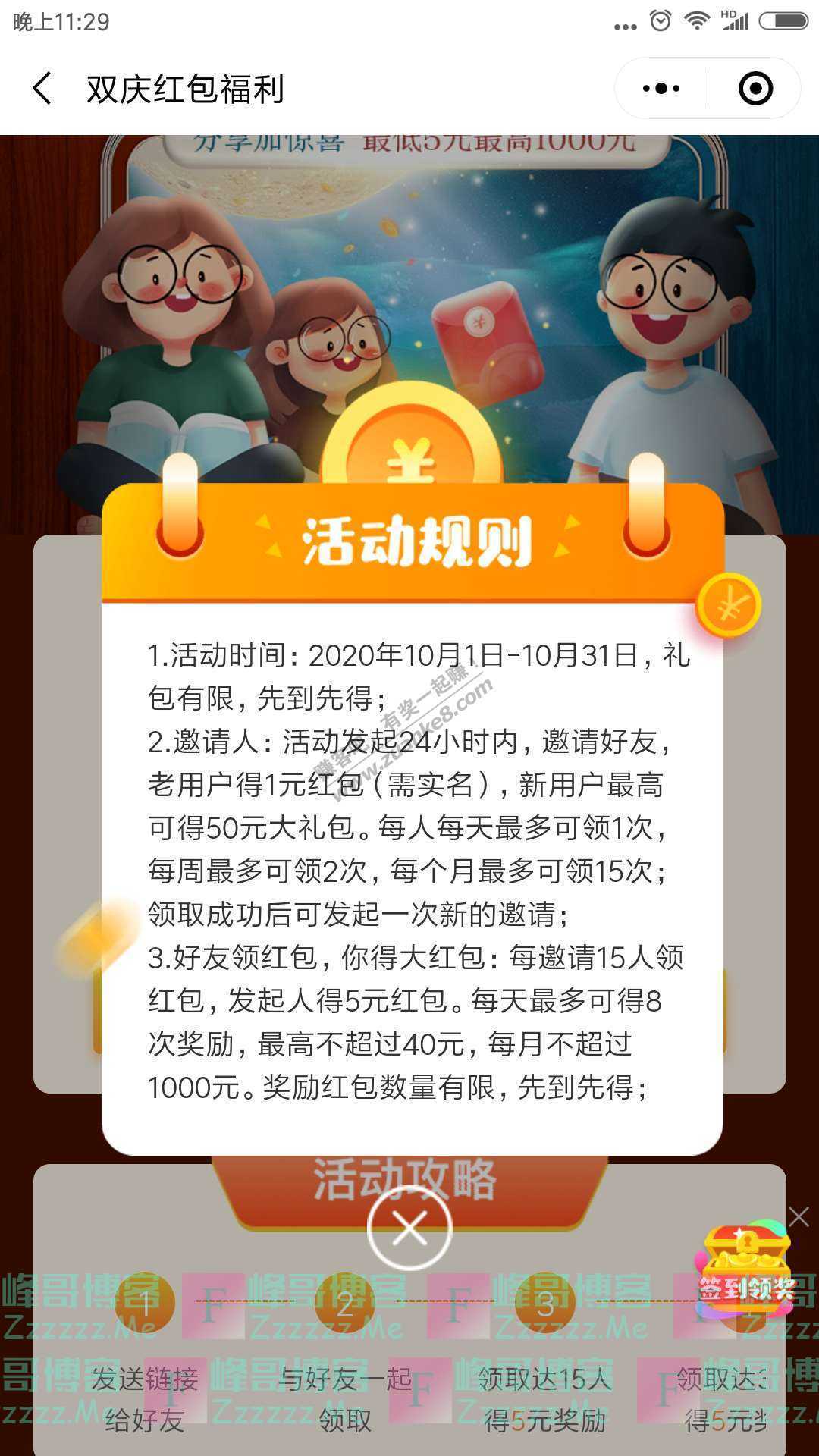The width and height of the screenshot is (819, 1456).
Task: Open the mini program more options menu
Action: (x=661, y=89)
